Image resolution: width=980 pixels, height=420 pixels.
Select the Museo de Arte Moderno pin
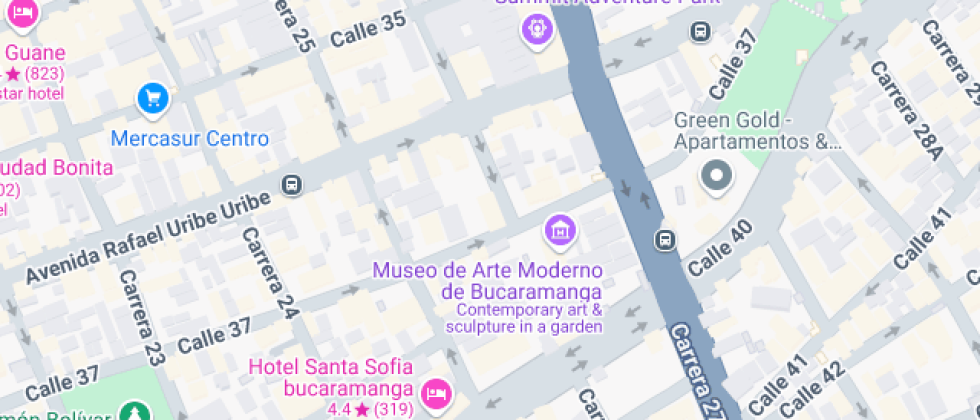point(561,231)
